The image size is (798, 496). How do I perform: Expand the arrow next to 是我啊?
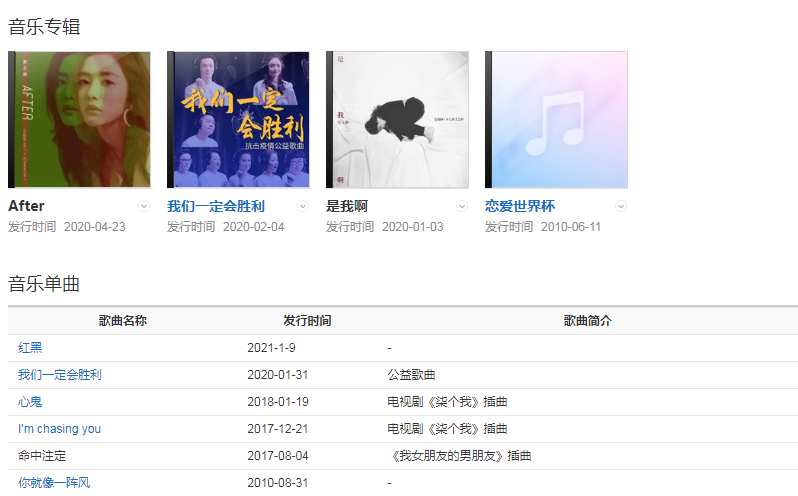[462, 206]
